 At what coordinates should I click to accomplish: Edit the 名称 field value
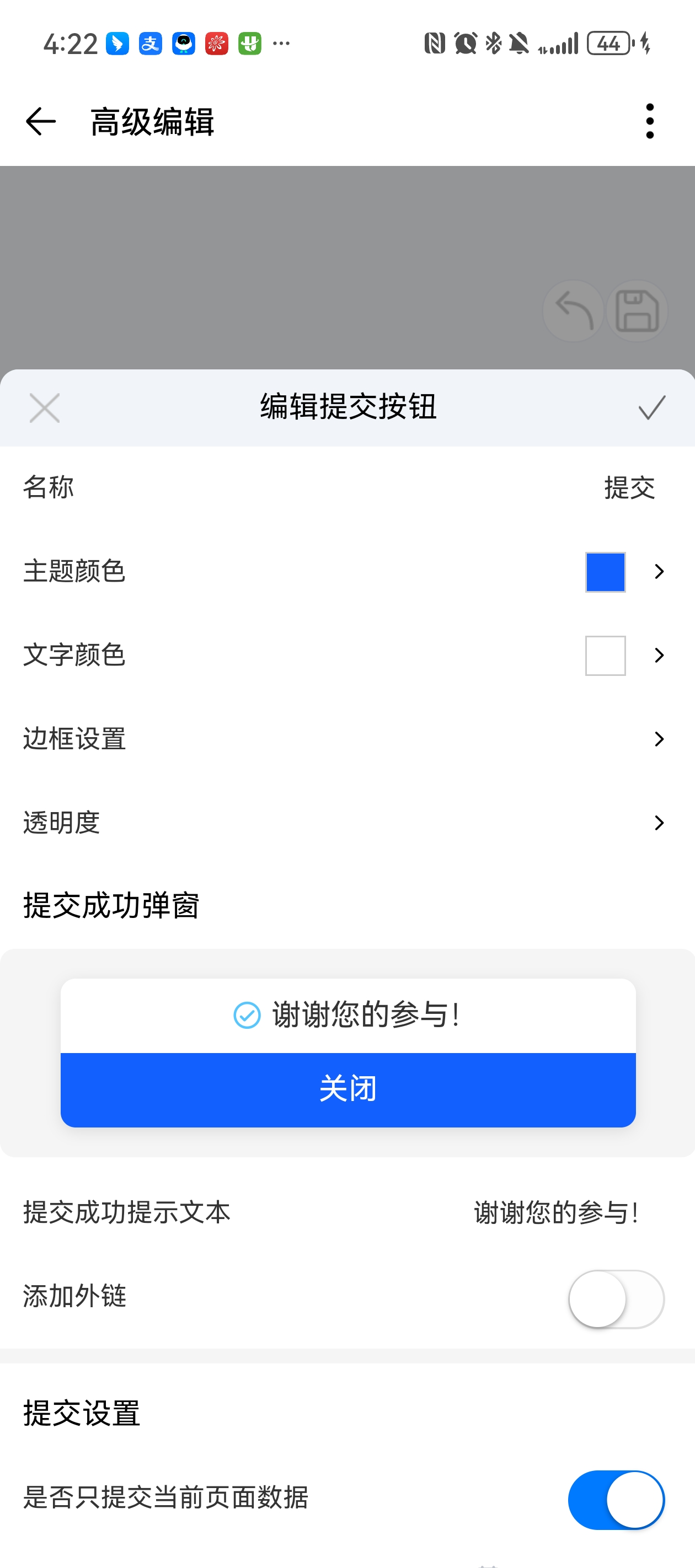629,488
